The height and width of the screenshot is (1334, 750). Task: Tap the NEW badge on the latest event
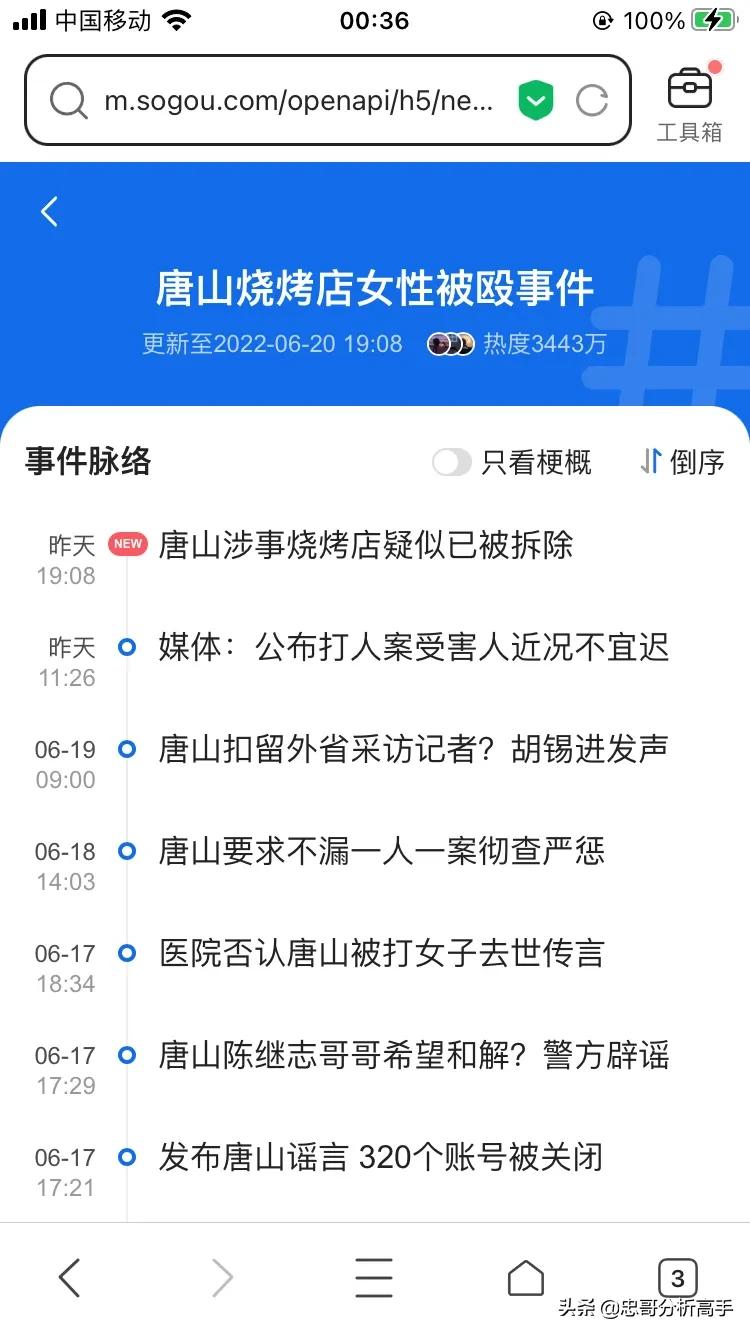click(x=127, y=544)
